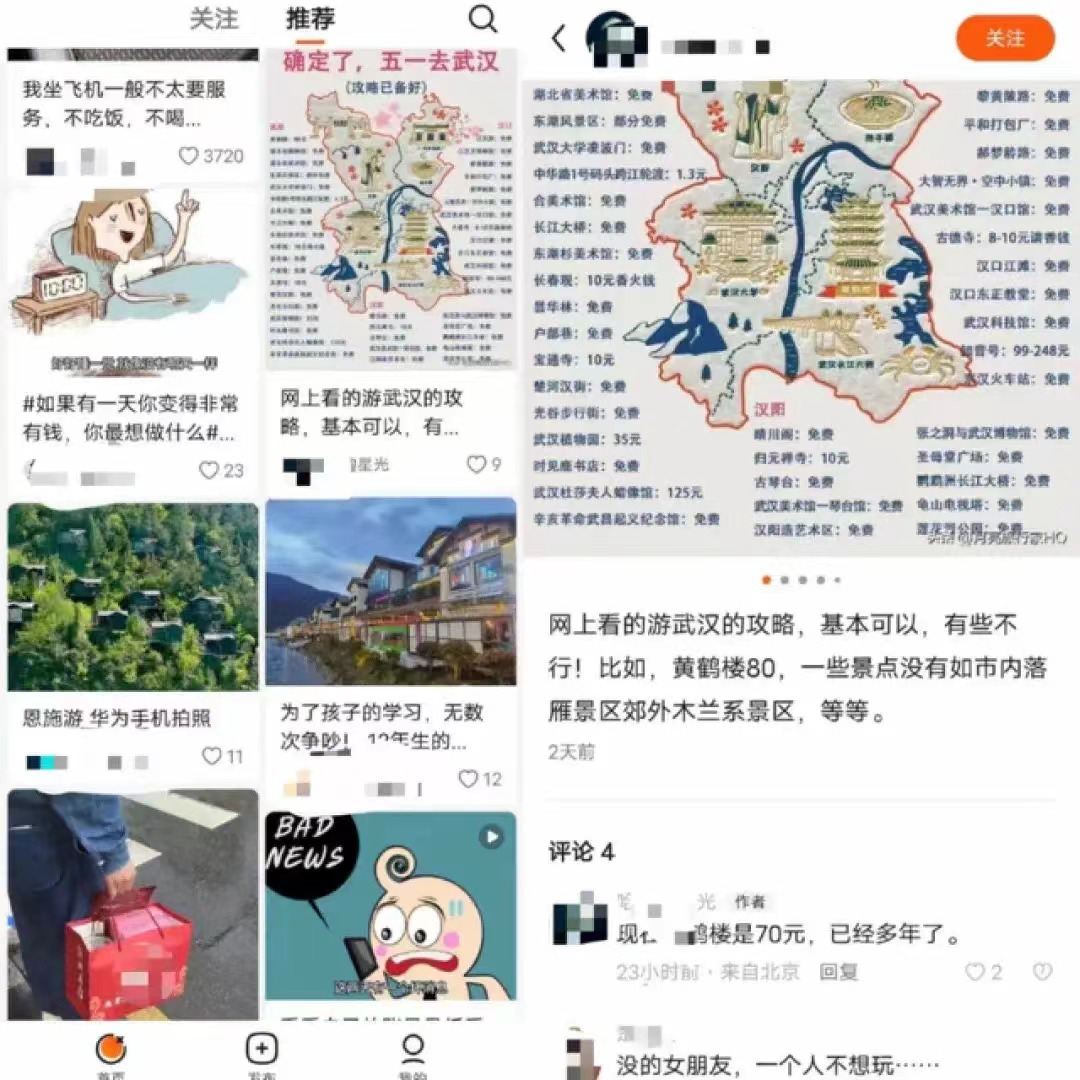Image resolution: width=1080 pixels, height=1080 pixels.
Task: Go to the 首页 bottom tab
Action: point(111,1052)
